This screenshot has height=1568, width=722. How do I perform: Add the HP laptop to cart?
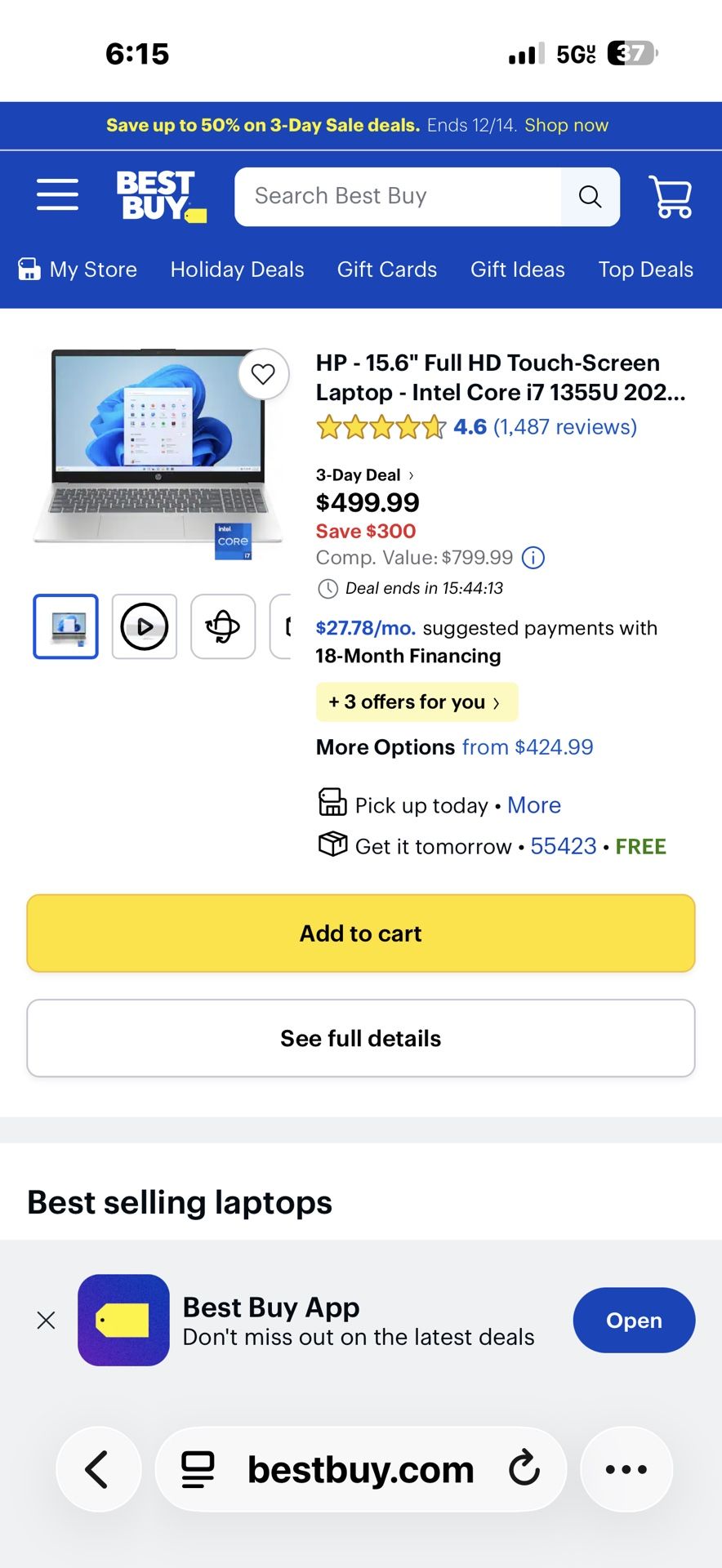click(x=360, y=933)
